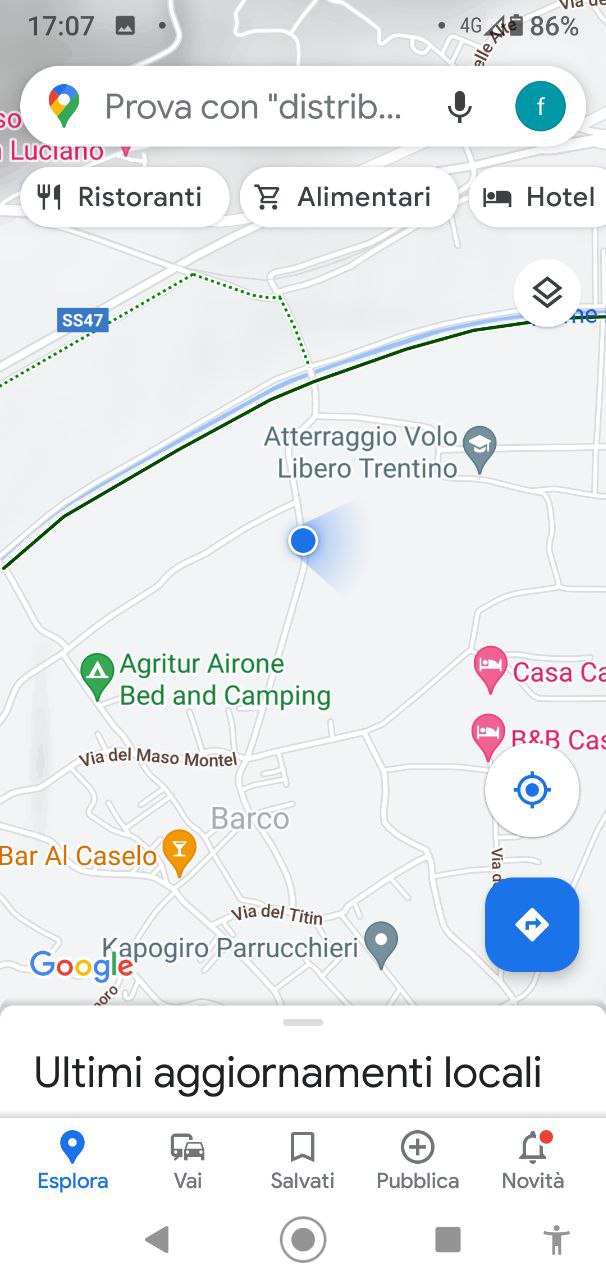Open the Casa Ca lodging pin
This screenshot has width=606, height=1280.
[x=489, y=670]
